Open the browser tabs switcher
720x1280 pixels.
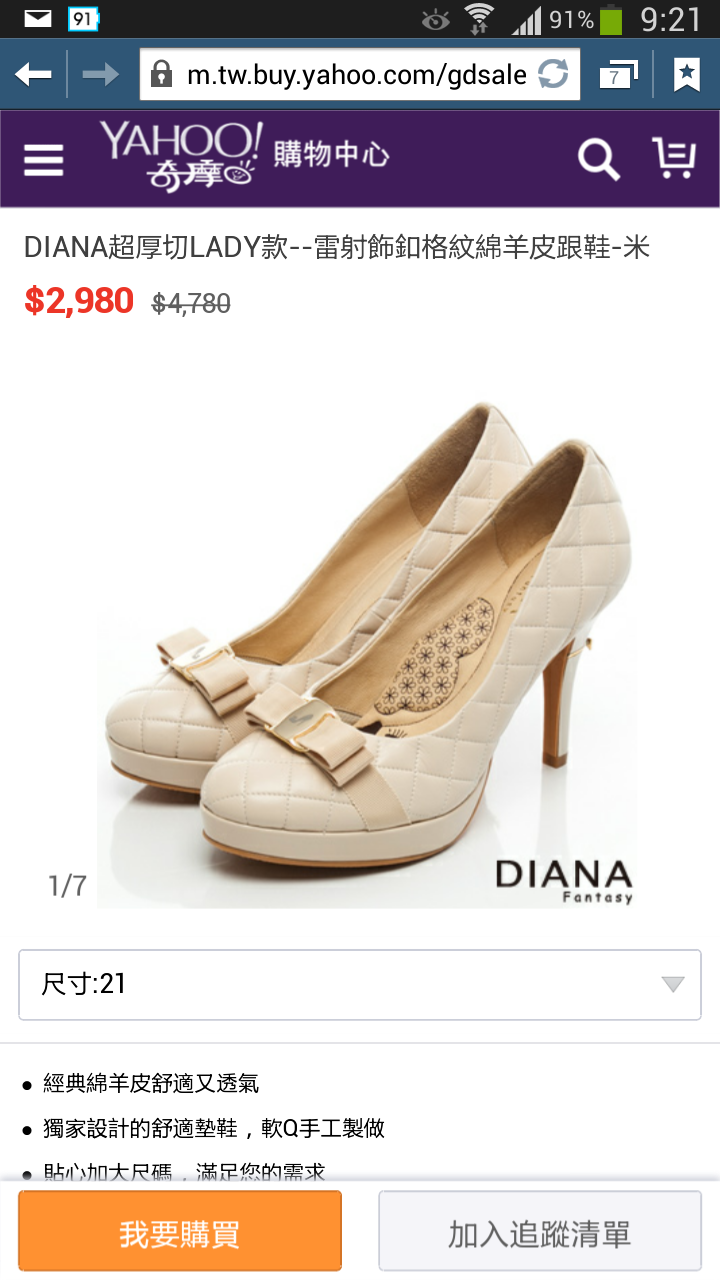(617, 74)
